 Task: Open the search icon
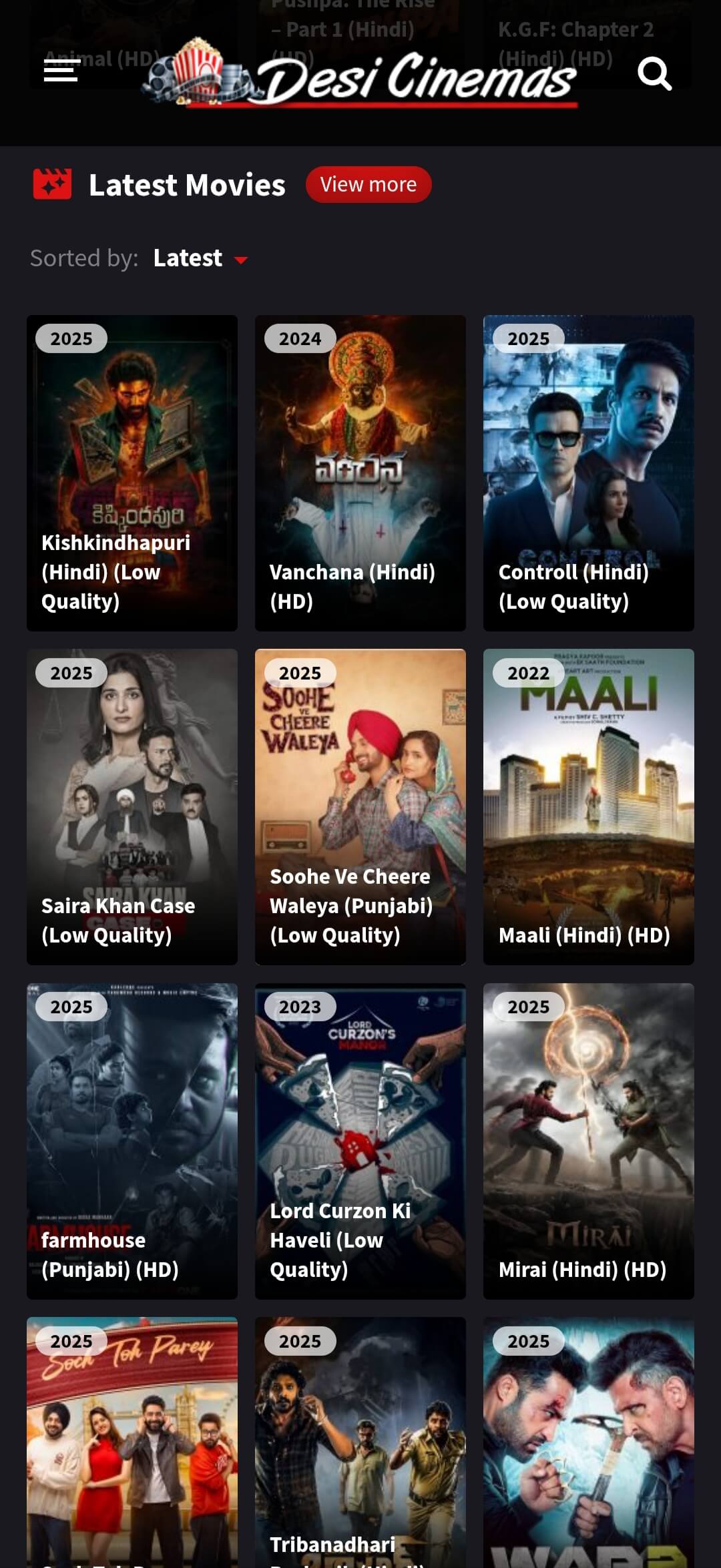tap(654, 73)
